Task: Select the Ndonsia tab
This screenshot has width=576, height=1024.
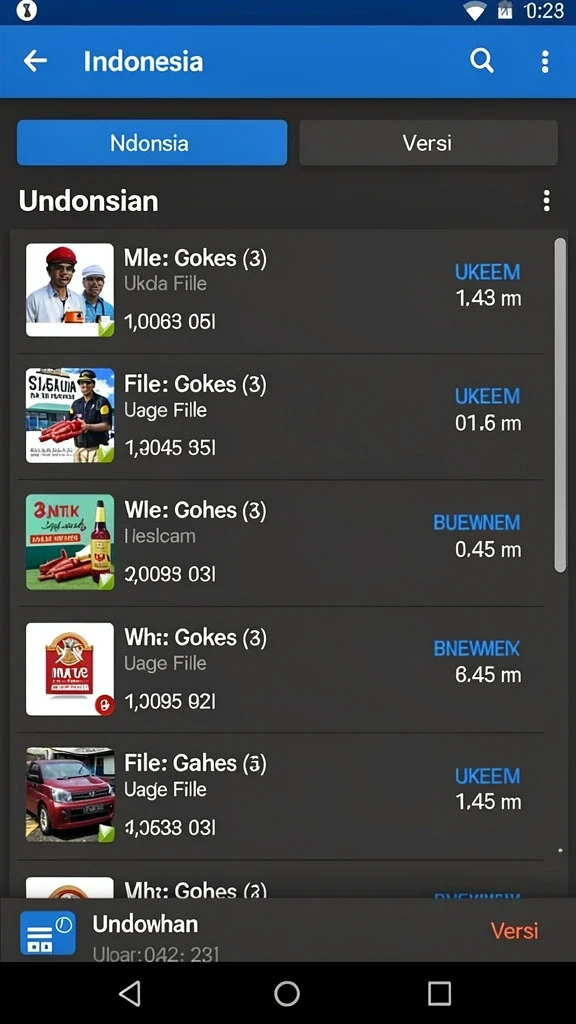Action: pos(152,142)
